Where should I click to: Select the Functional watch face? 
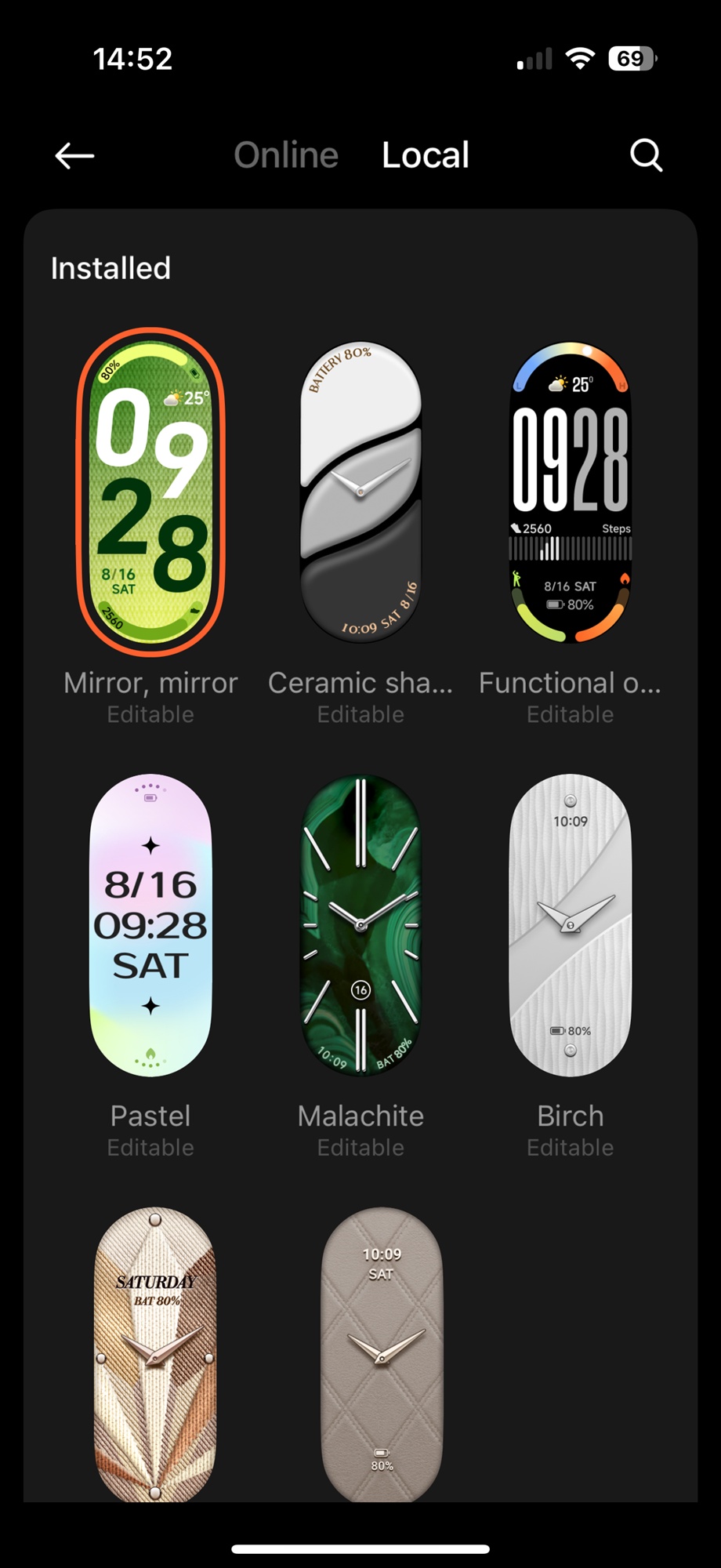[571, 492]
